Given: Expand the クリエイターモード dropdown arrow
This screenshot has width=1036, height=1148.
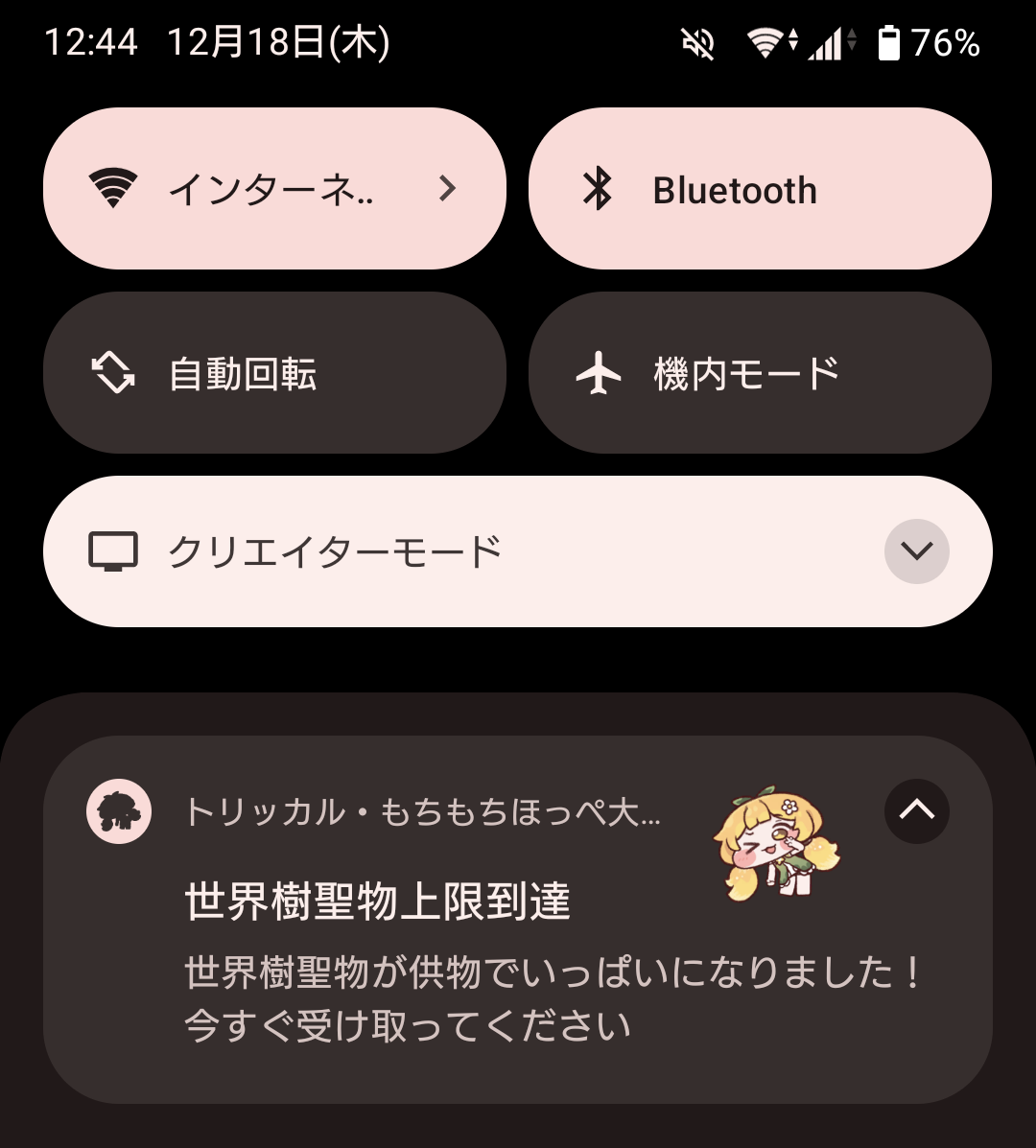Looking at the screenshot, I should (916, 551).
